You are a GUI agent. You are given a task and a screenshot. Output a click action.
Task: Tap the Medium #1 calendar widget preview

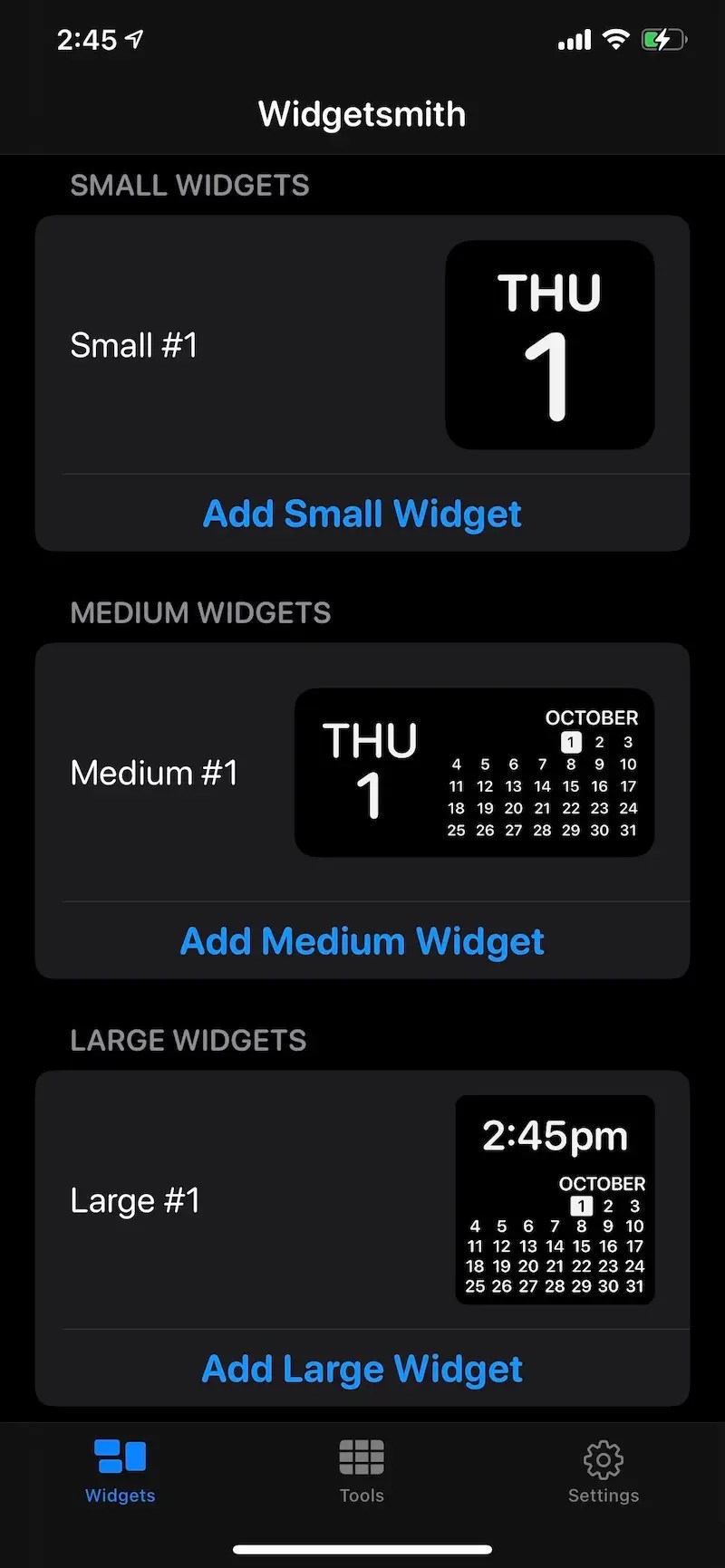[x=474, y=772]
